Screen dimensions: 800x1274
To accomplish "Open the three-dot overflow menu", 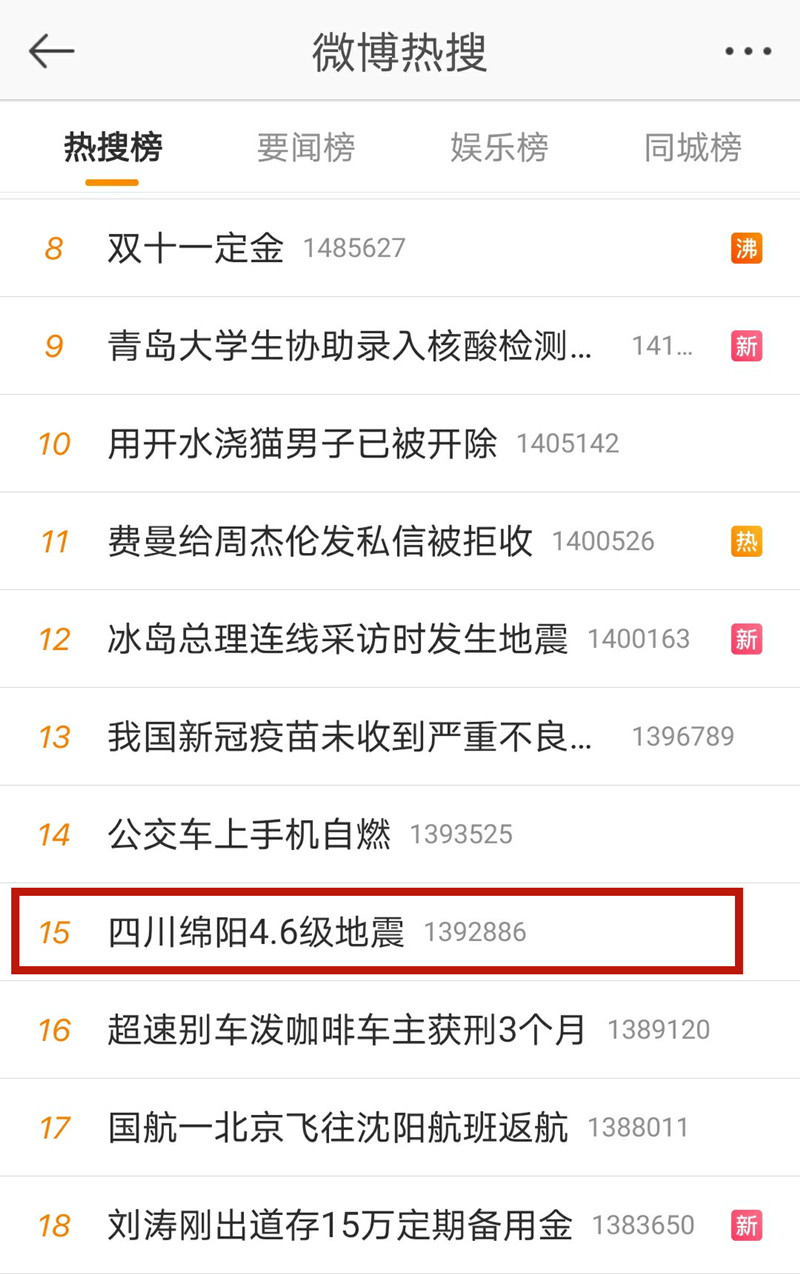I will point(748,52).
